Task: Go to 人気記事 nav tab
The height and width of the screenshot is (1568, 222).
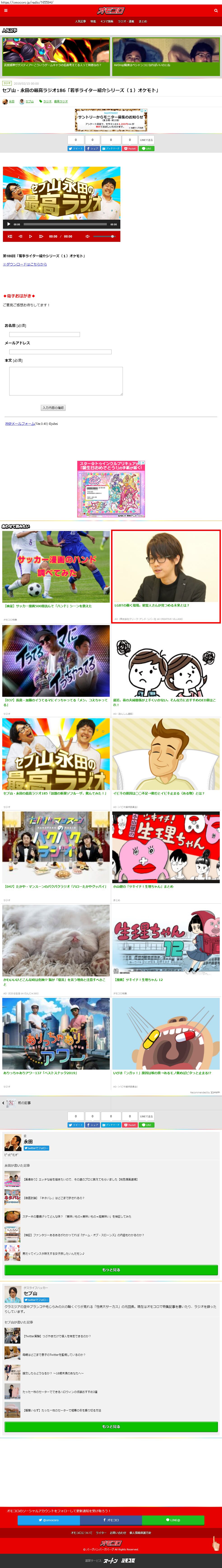Action: point(80,21)
